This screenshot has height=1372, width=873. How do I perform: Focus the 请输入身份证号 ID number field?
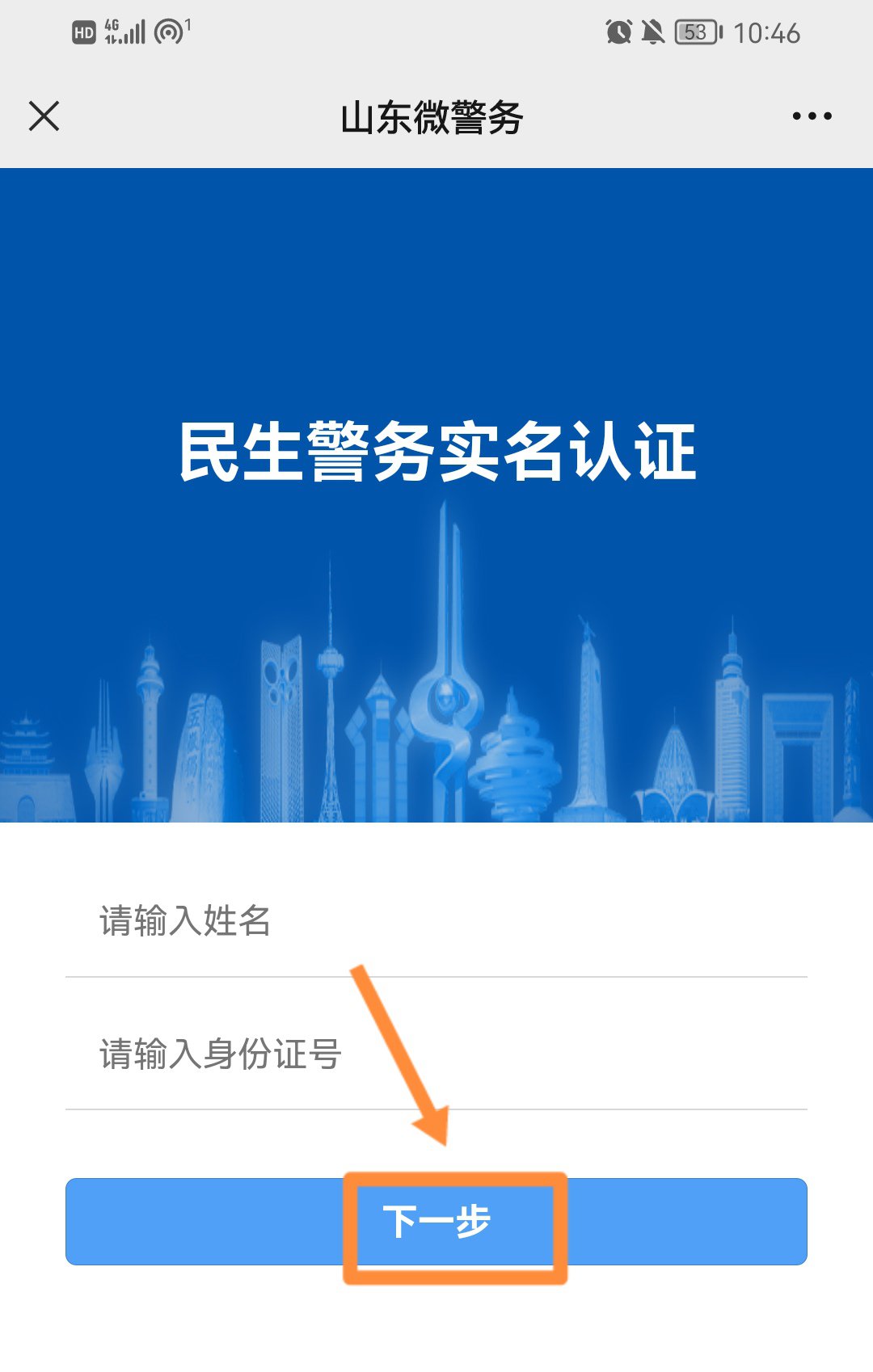[x=436, y=1054]
